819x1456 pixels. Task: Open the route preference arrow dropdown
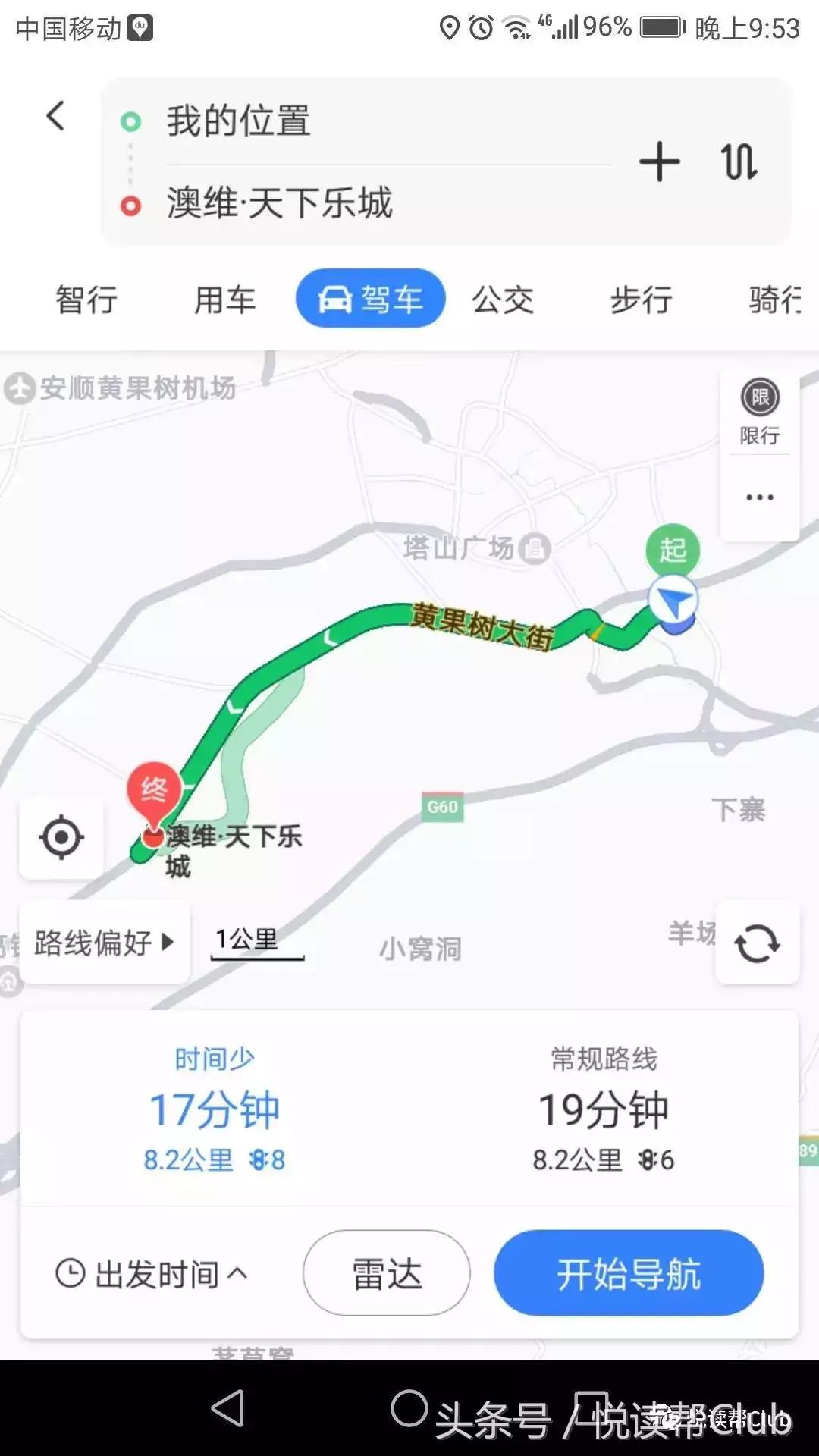pos(168,943)
